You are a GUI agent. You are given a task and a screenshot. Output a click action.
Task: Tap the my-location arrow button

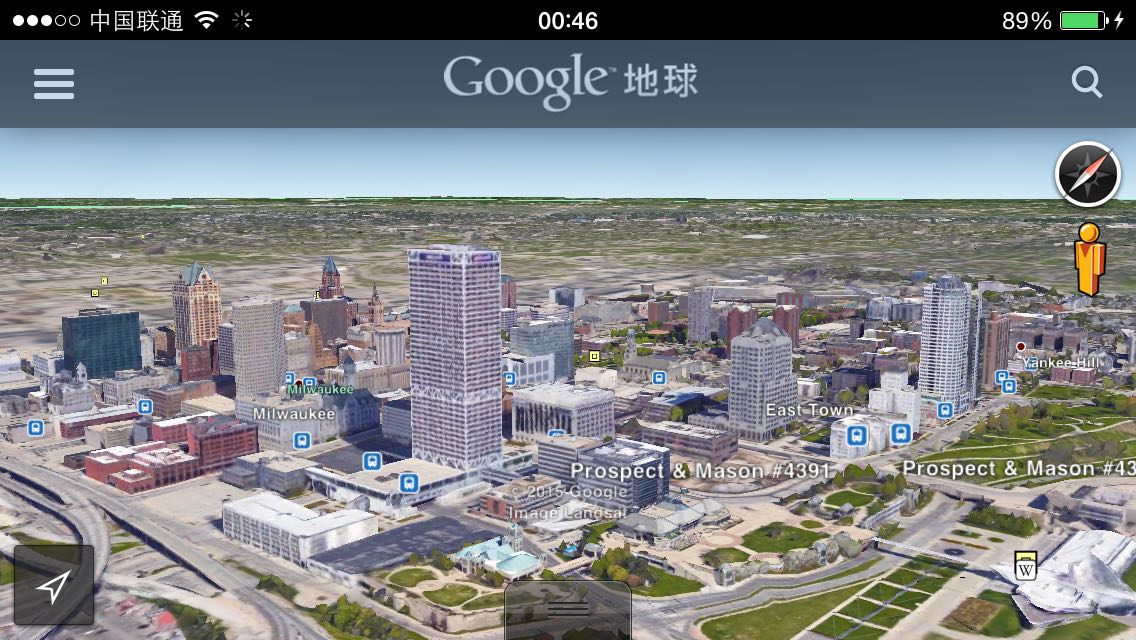point(54,585)
